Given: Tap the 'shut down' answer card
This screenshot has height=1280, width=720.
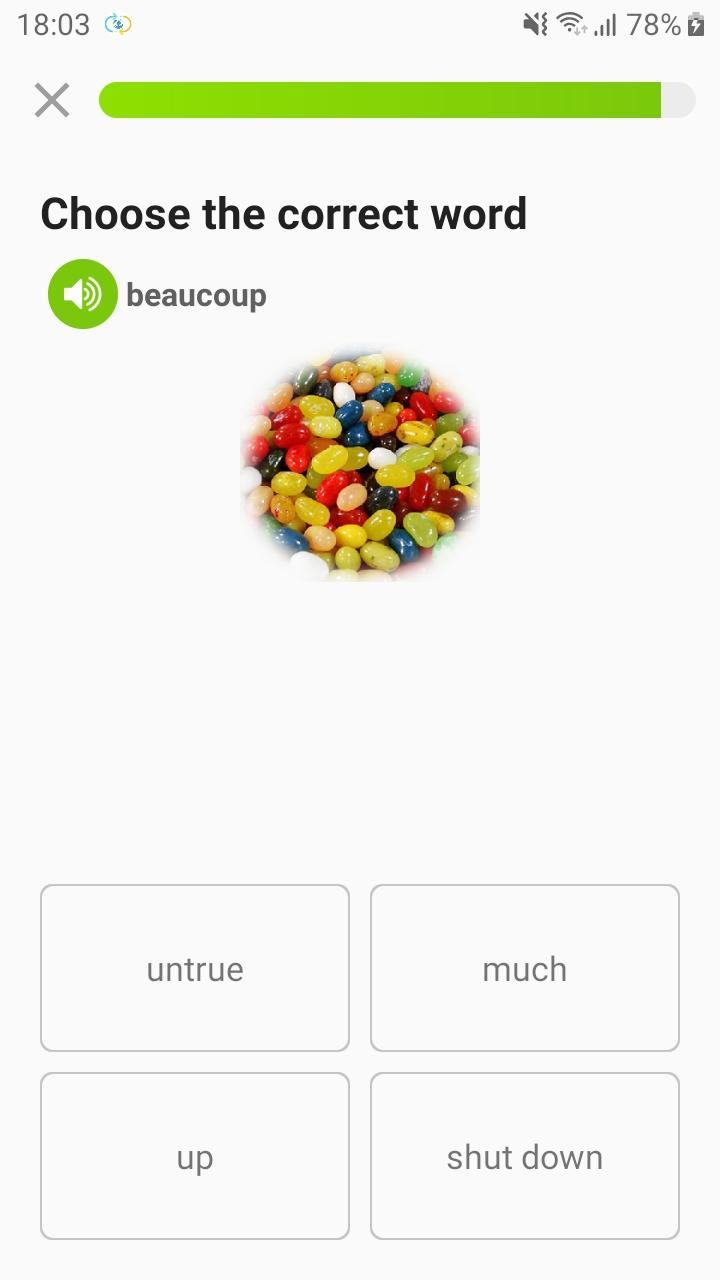Looking at the screenshot, I should coord(525,1156).
